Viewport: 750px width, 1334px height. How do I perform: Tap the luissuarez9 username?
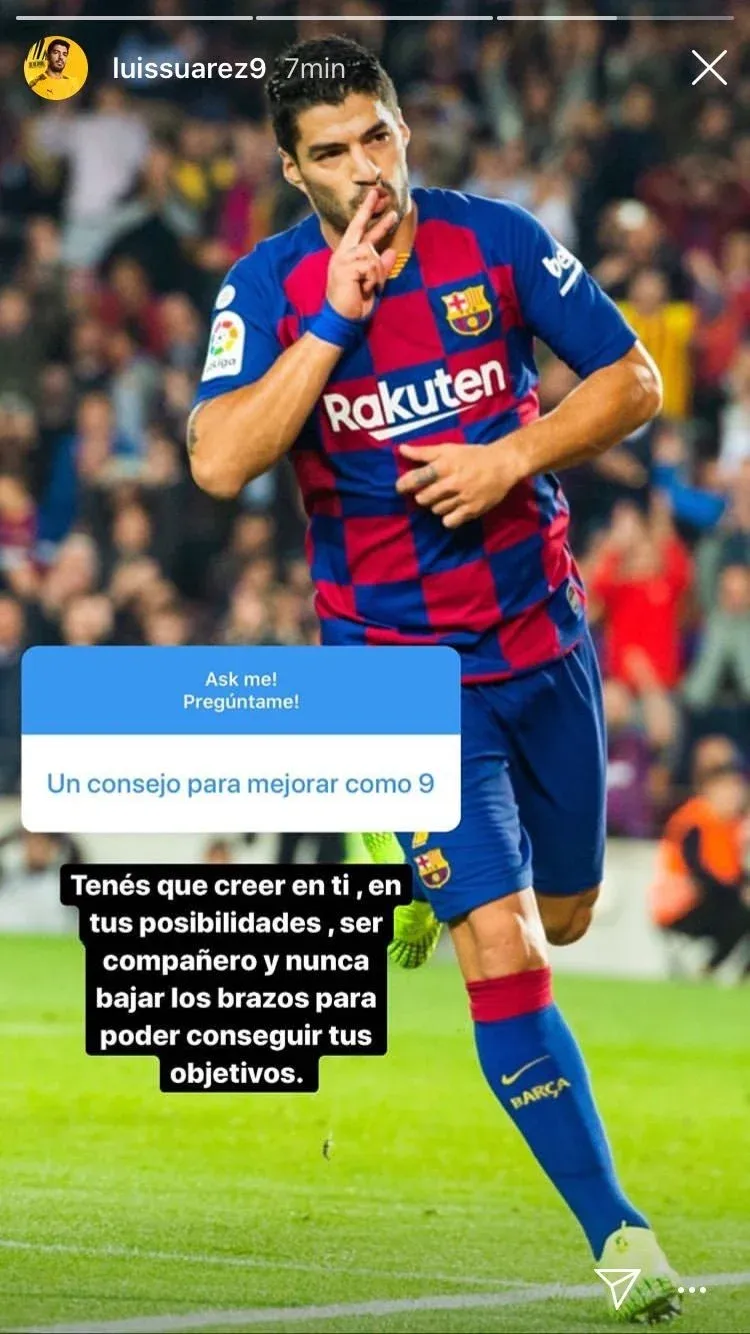tap(189, 69)
